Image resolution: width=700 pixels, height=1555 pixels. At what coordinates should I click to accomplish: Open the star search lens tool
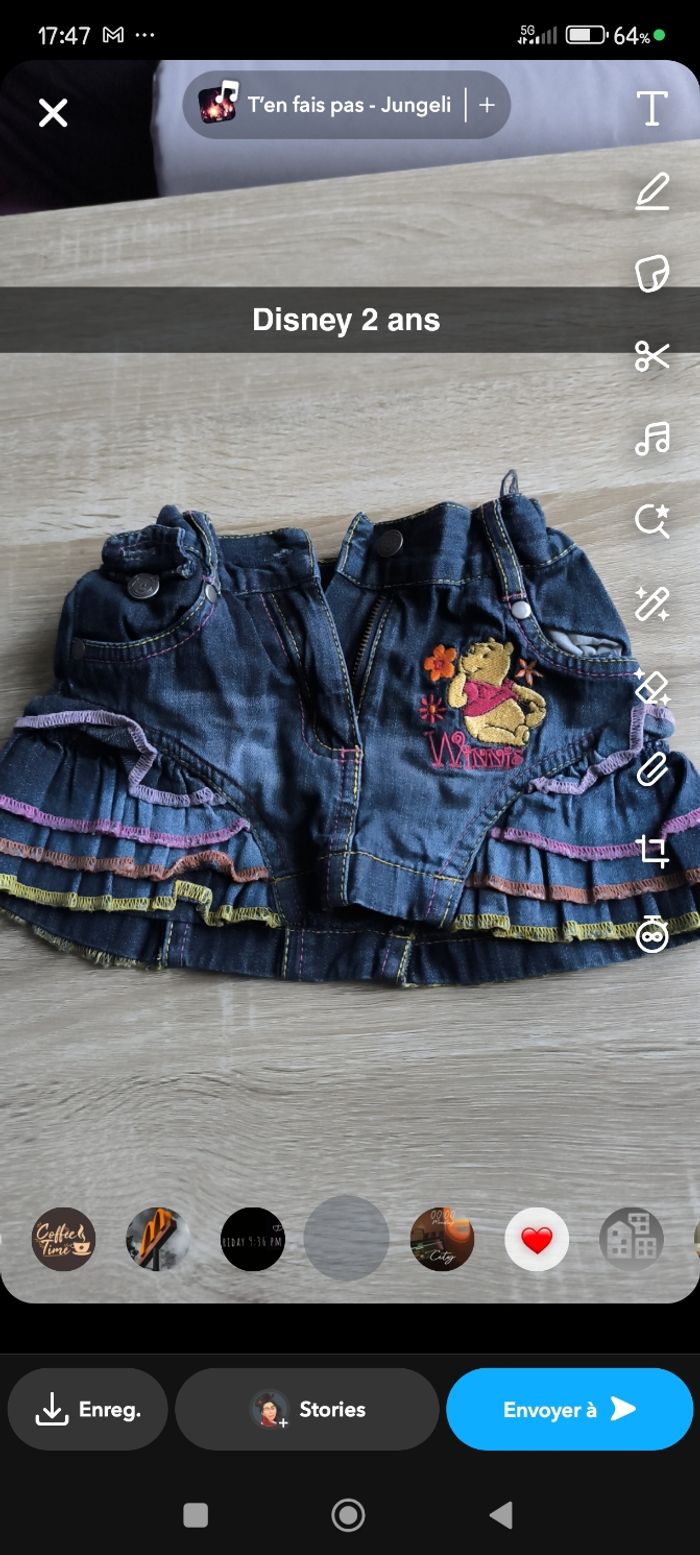(652, 520)
